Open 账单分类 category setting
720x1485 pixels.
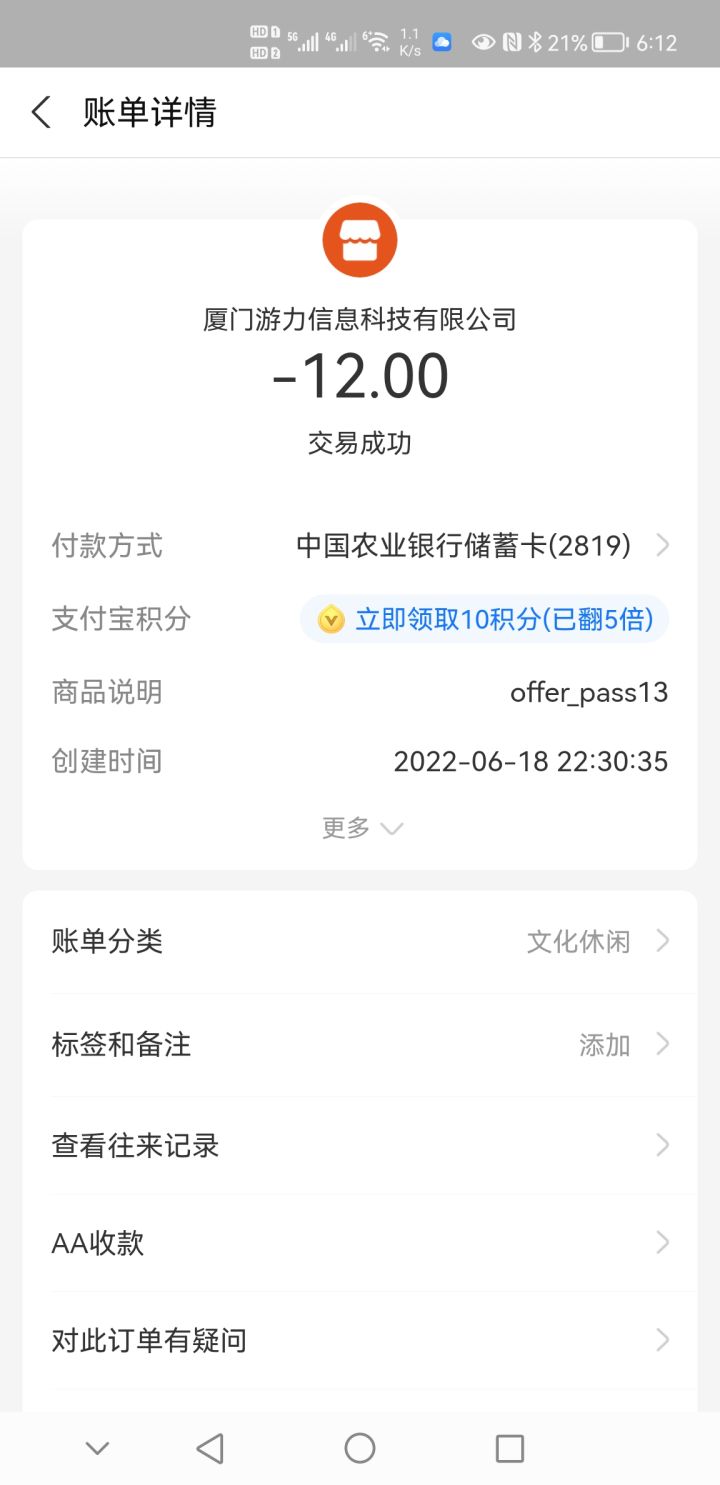tap(360, 942)
